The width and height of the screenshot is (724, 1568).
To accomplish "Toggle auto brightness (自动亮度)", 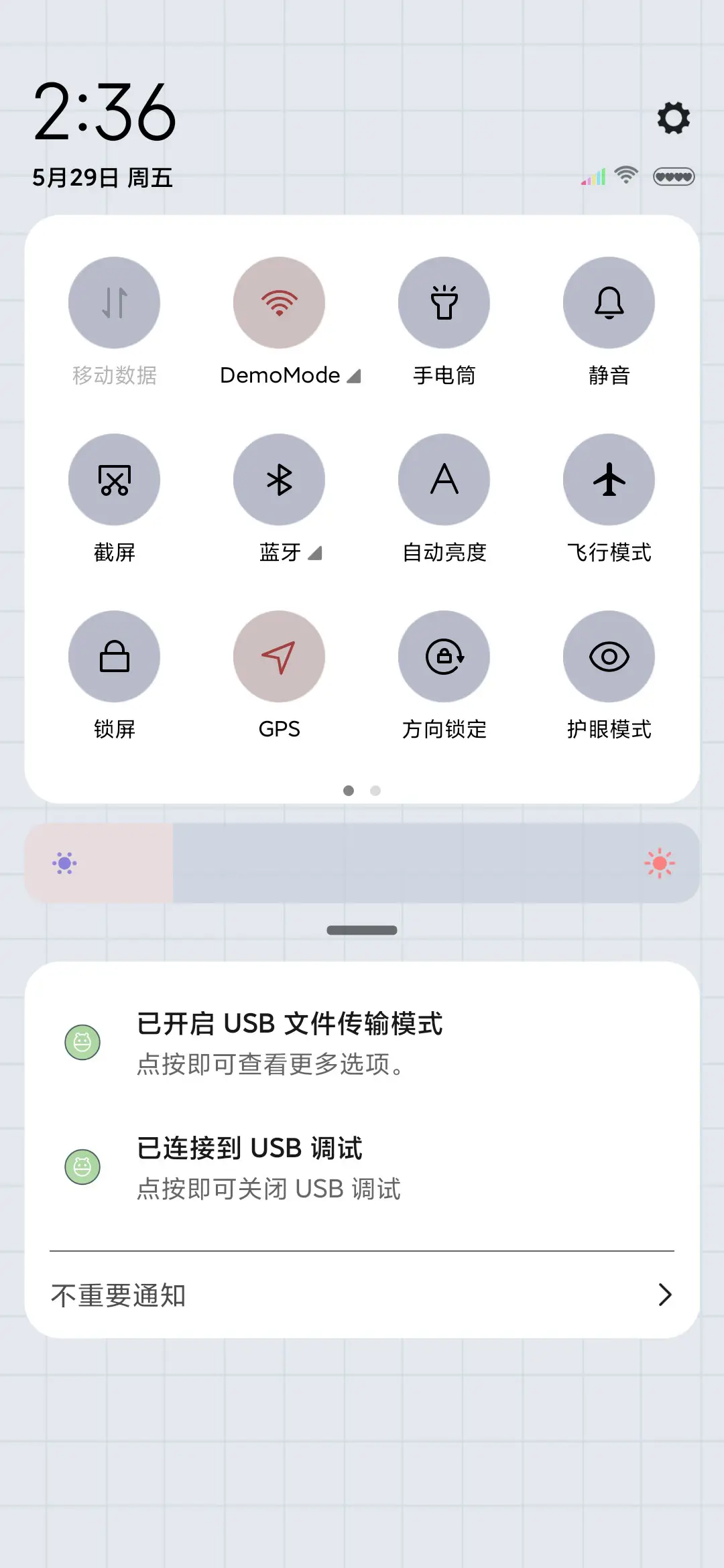I will pyautogui.click(x=444, y=480).
